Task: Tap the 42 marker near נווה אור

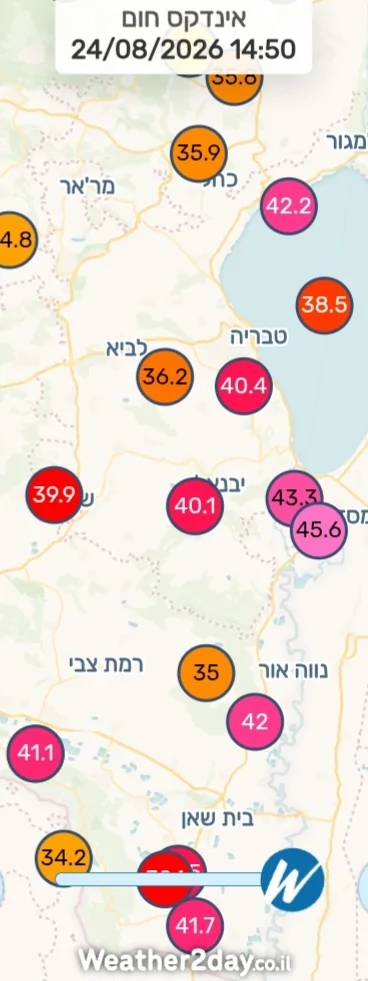Action: pos(255,721)
